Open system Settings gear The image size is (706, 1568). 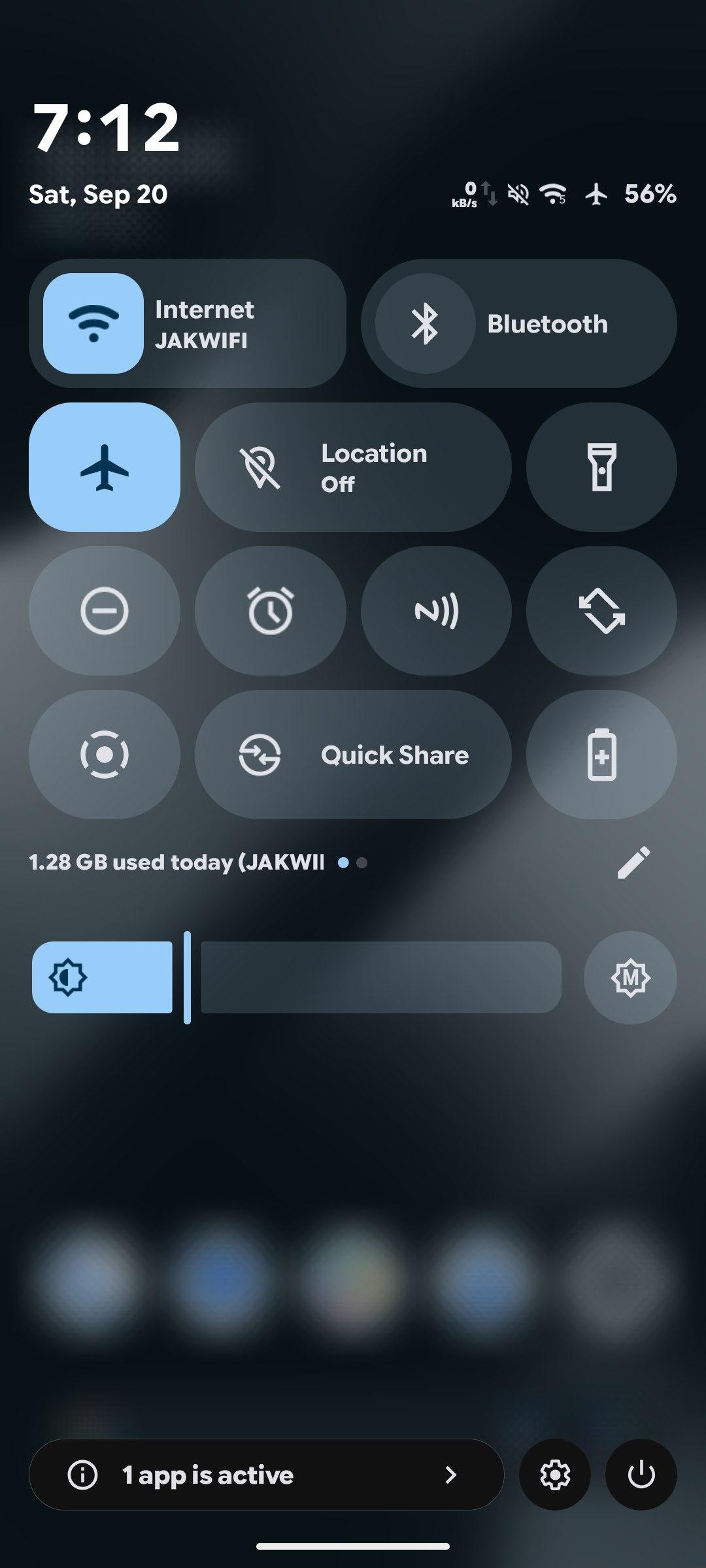[x=555, y=1475]
